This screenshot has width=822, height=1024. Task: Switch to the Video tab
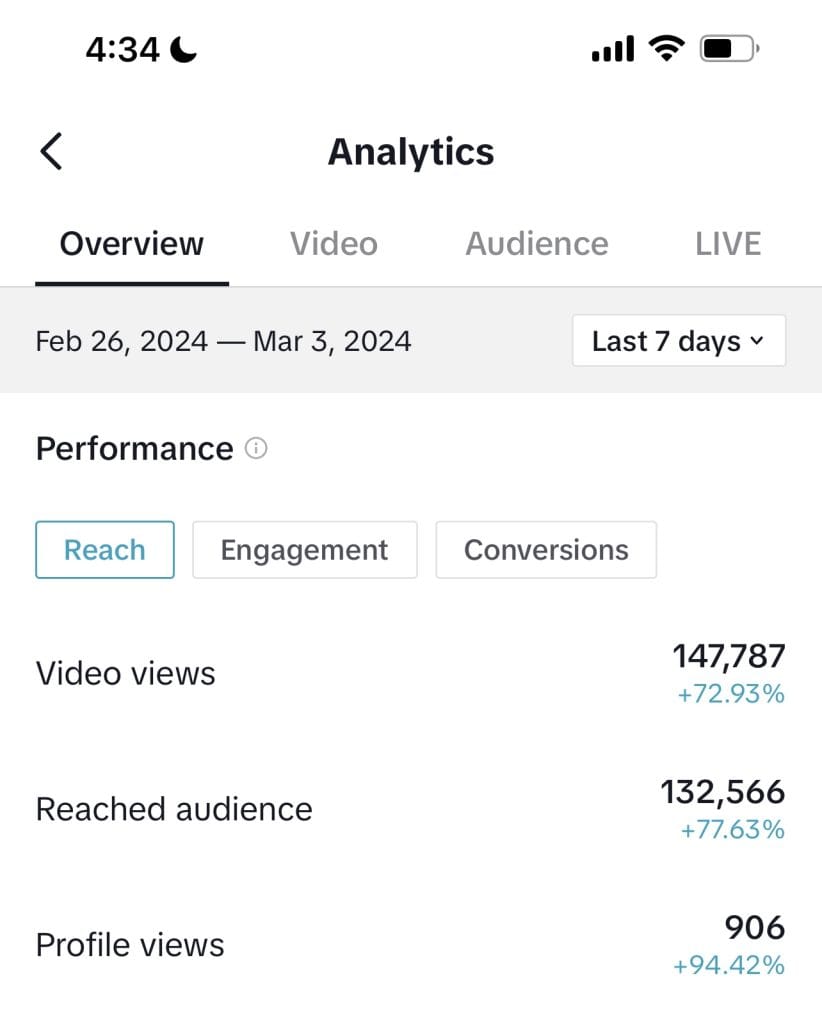(x=333, y=243)
